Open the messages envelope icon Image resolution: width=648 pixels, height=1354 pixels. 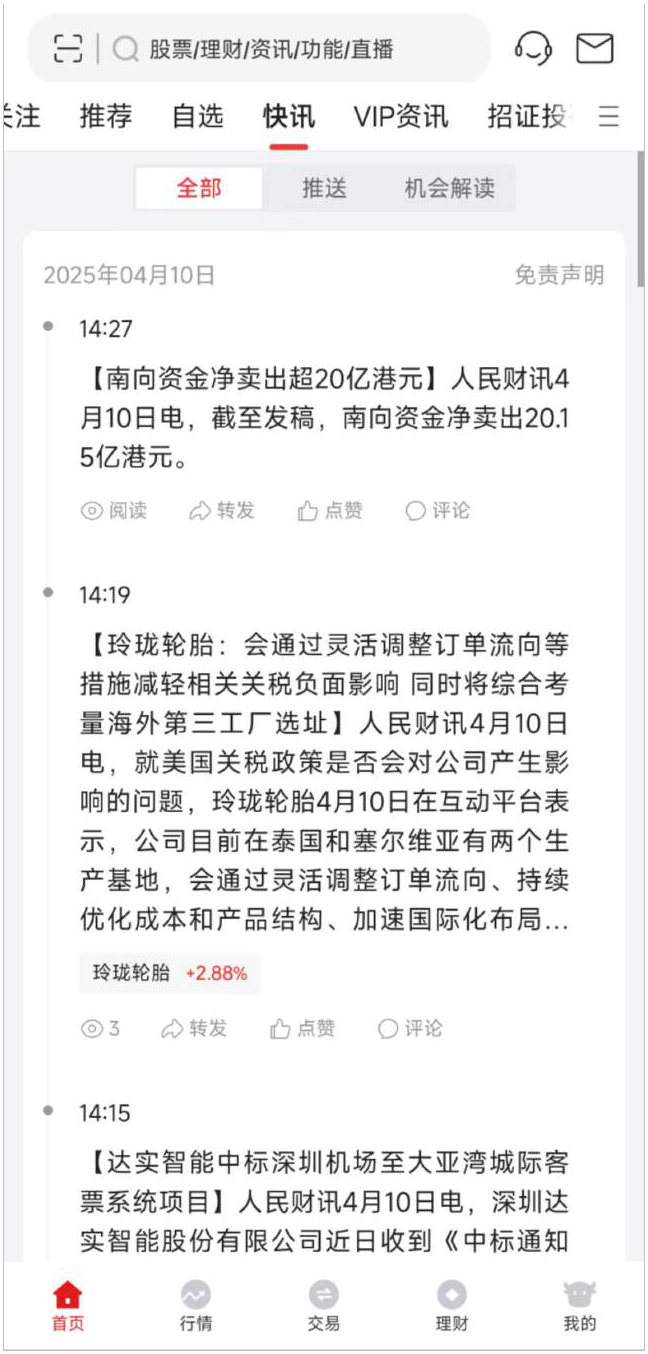(x=595, y=48)
